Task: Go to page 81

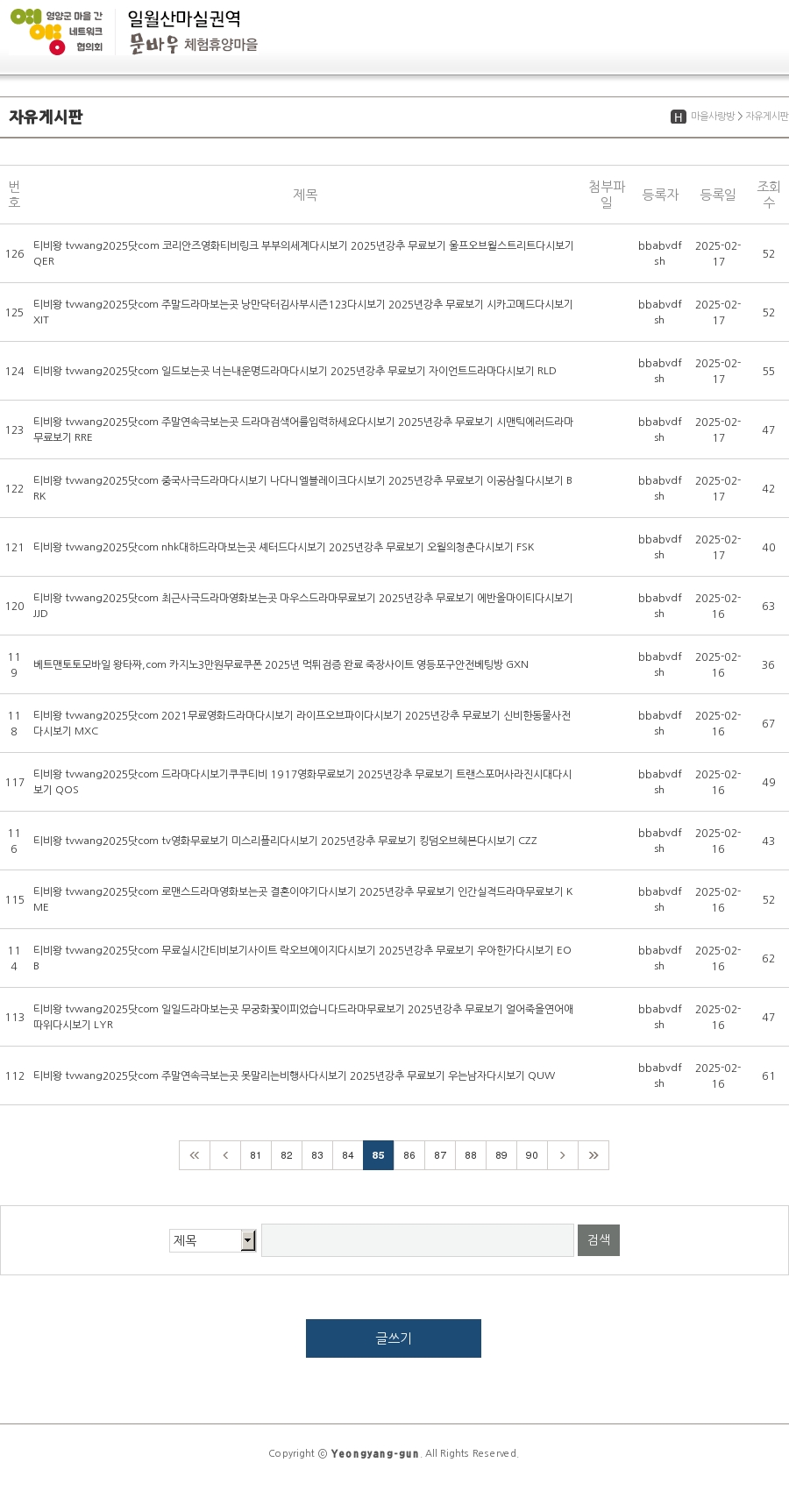Action: [x=256, y=1155]
